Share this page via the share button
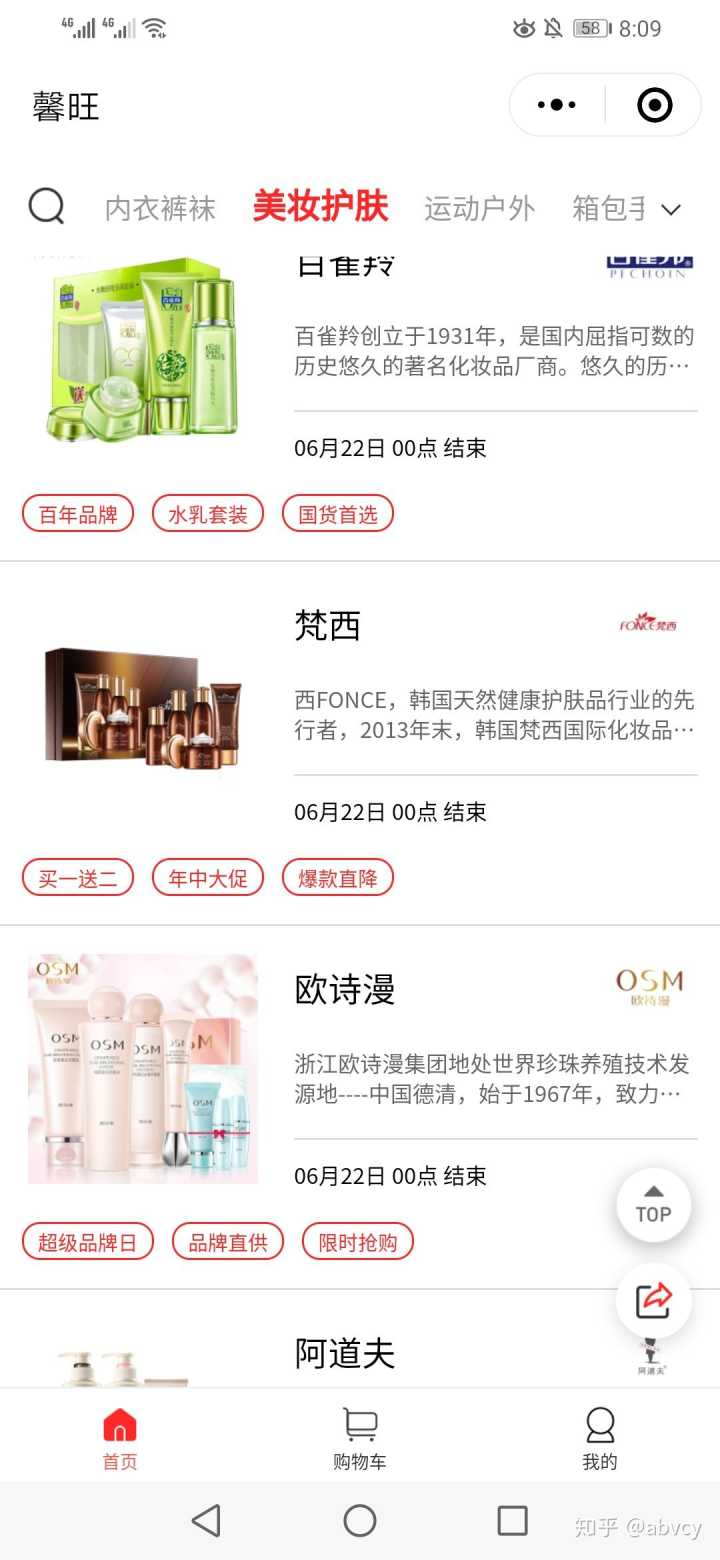The image size is (720, 1560). [x=653, y=1300]
